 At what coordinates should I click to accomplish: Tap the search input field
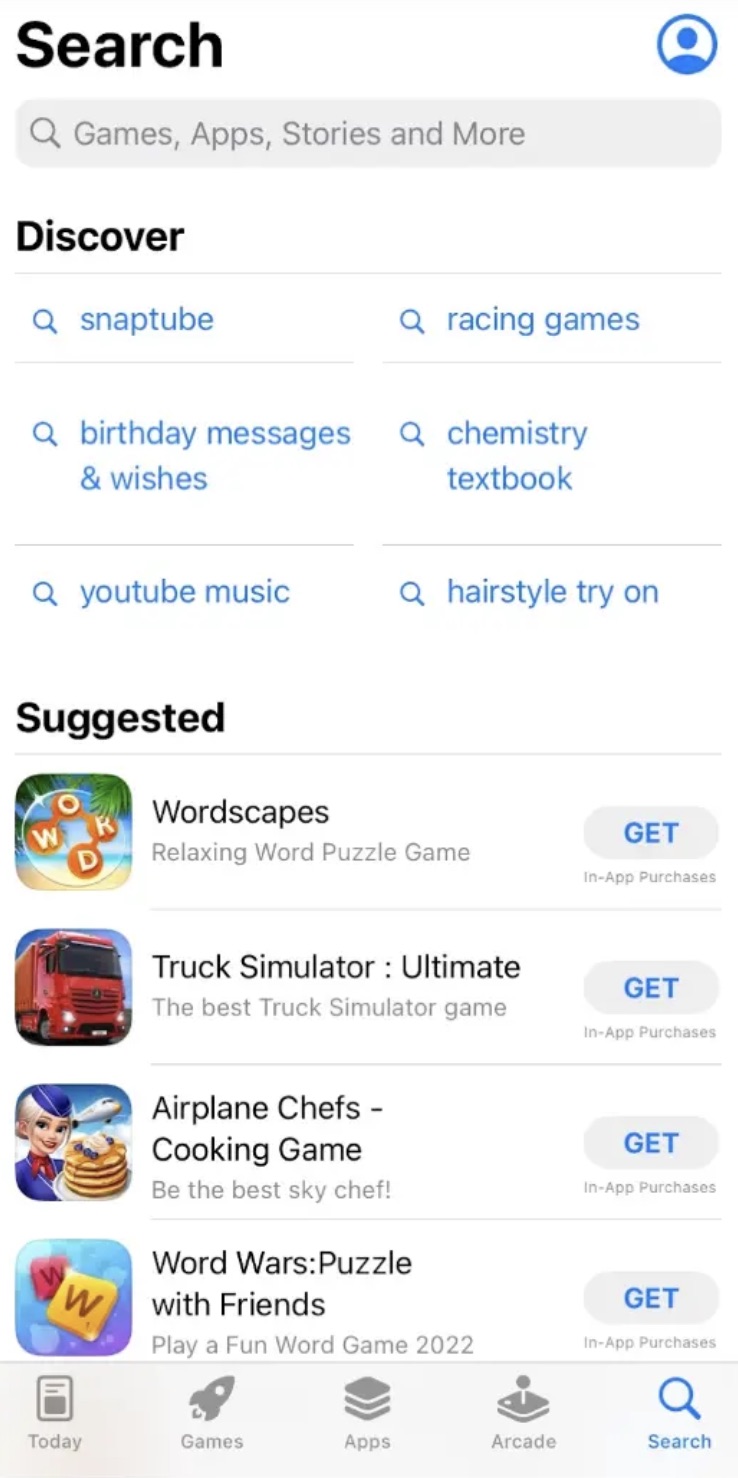(369, 133)
